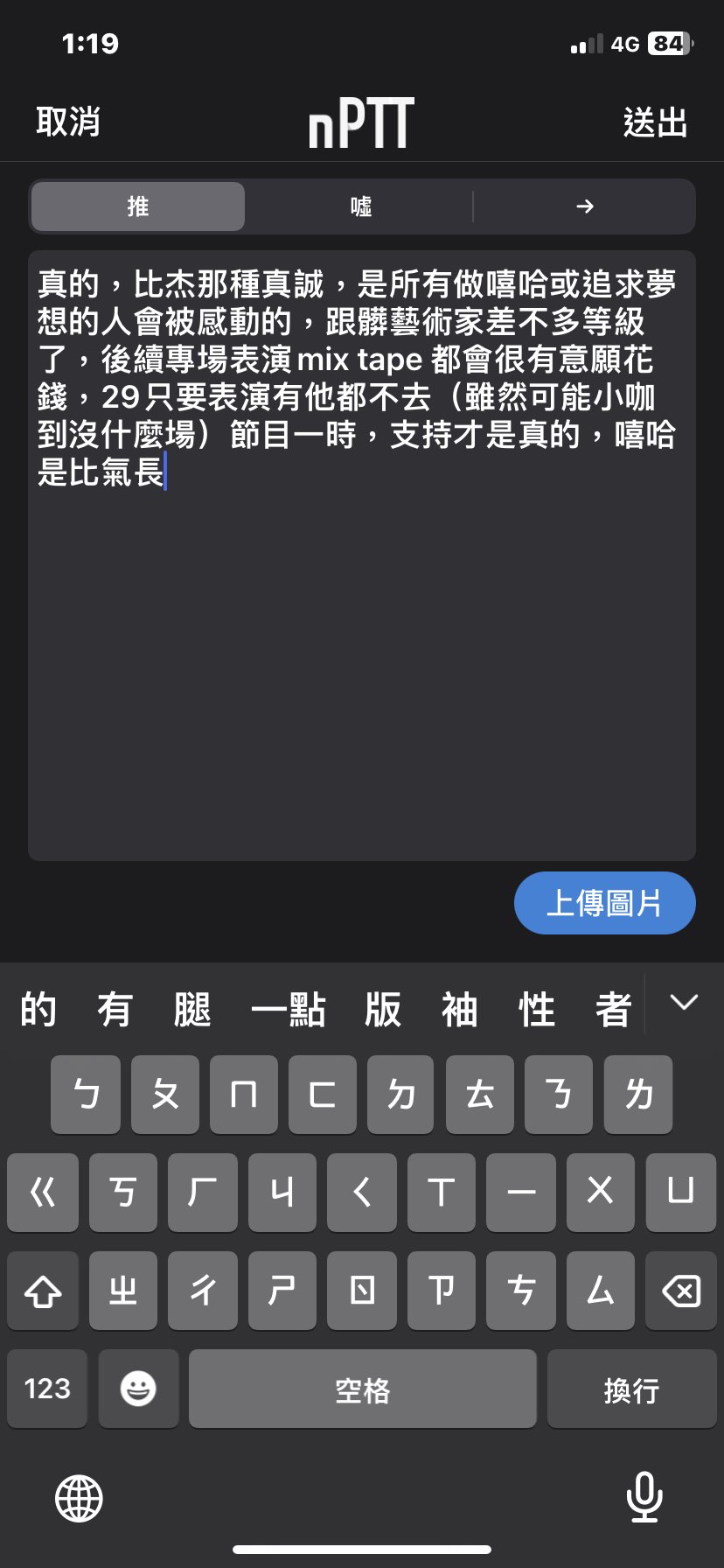Hit the backspace key
Image resolution: width=724 pixels, height=1568 pixels.
[680, 1291]
